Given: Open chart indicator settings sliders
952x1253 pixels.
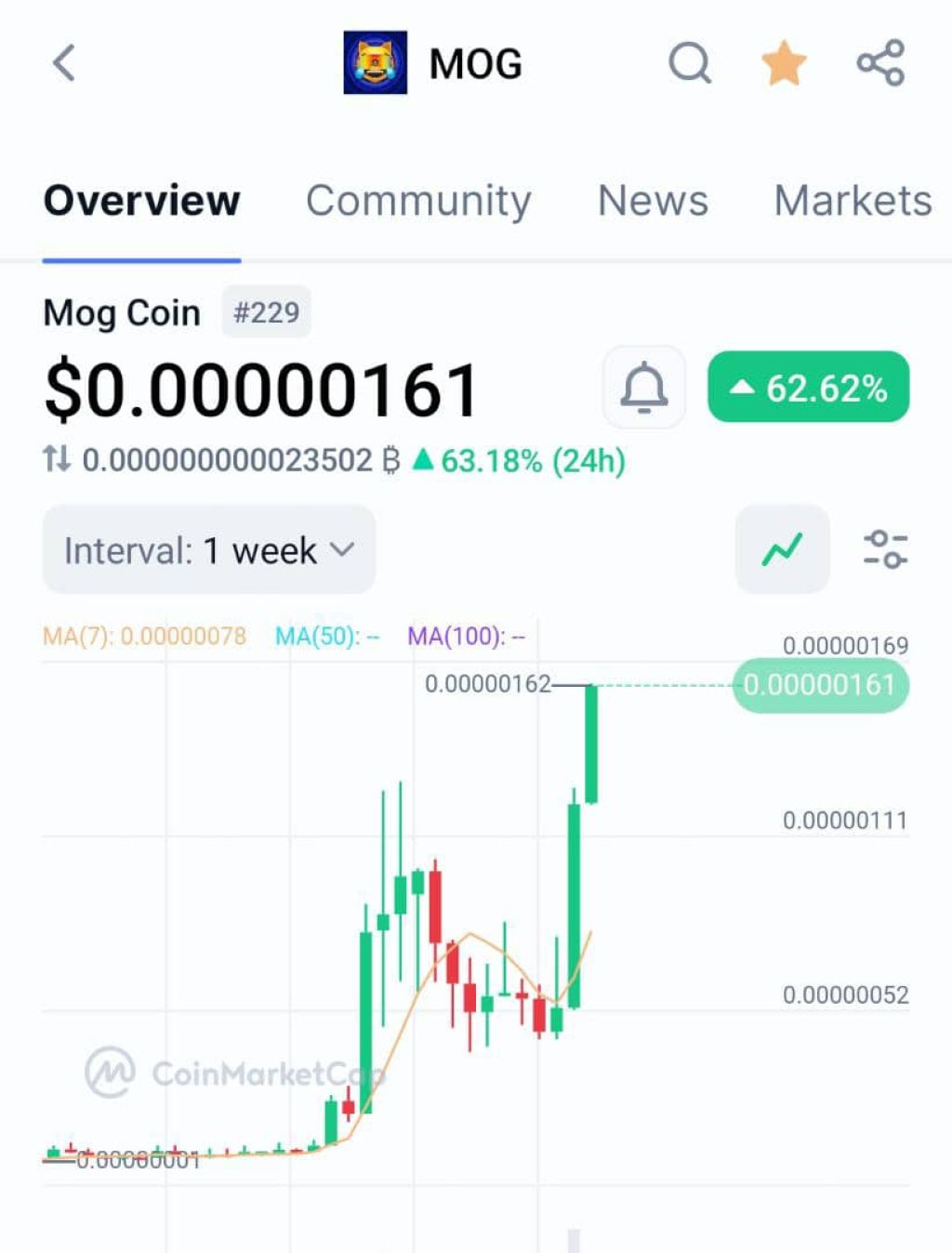Looking at the screenshot, I should (x=884, y=549).
